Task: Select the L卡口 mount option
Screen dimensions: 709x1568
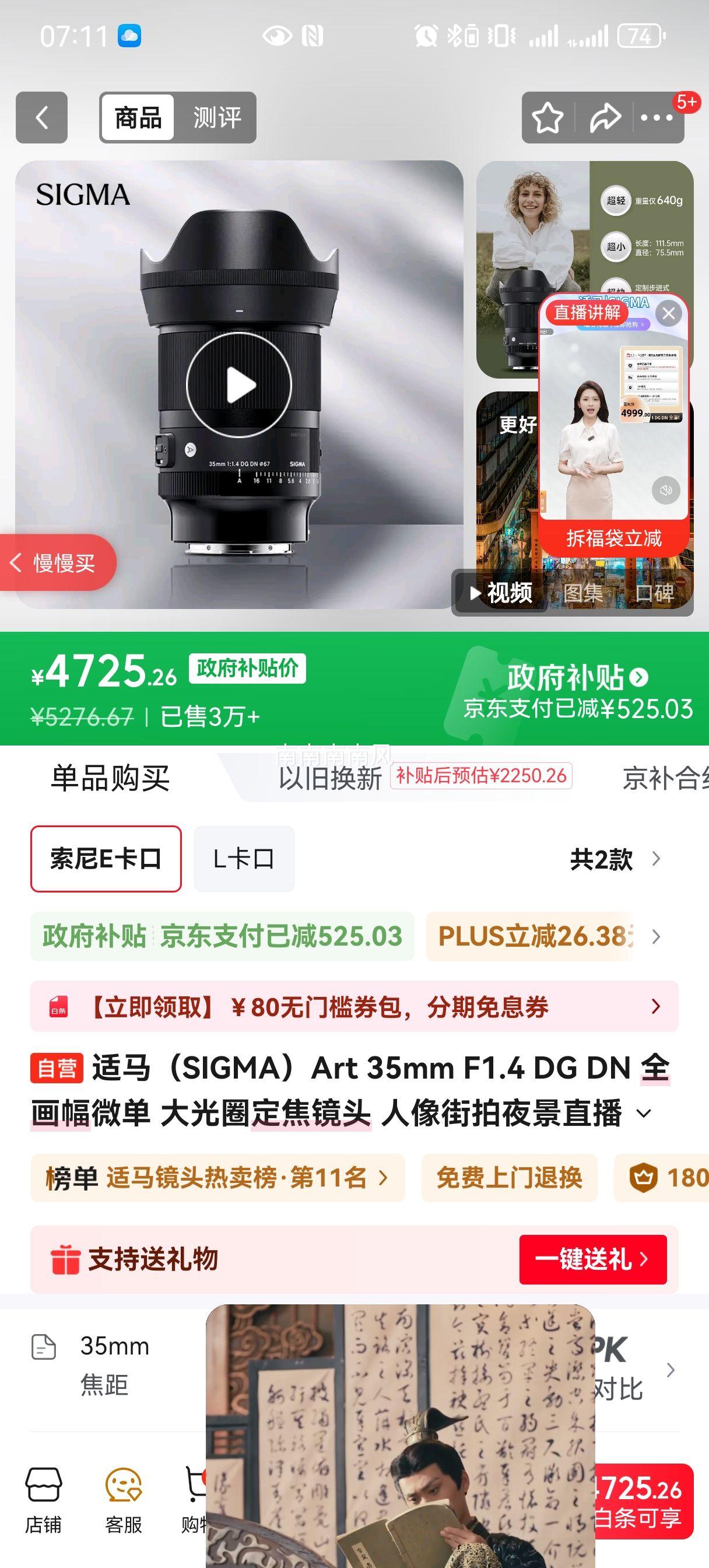Action: (244, 858)
